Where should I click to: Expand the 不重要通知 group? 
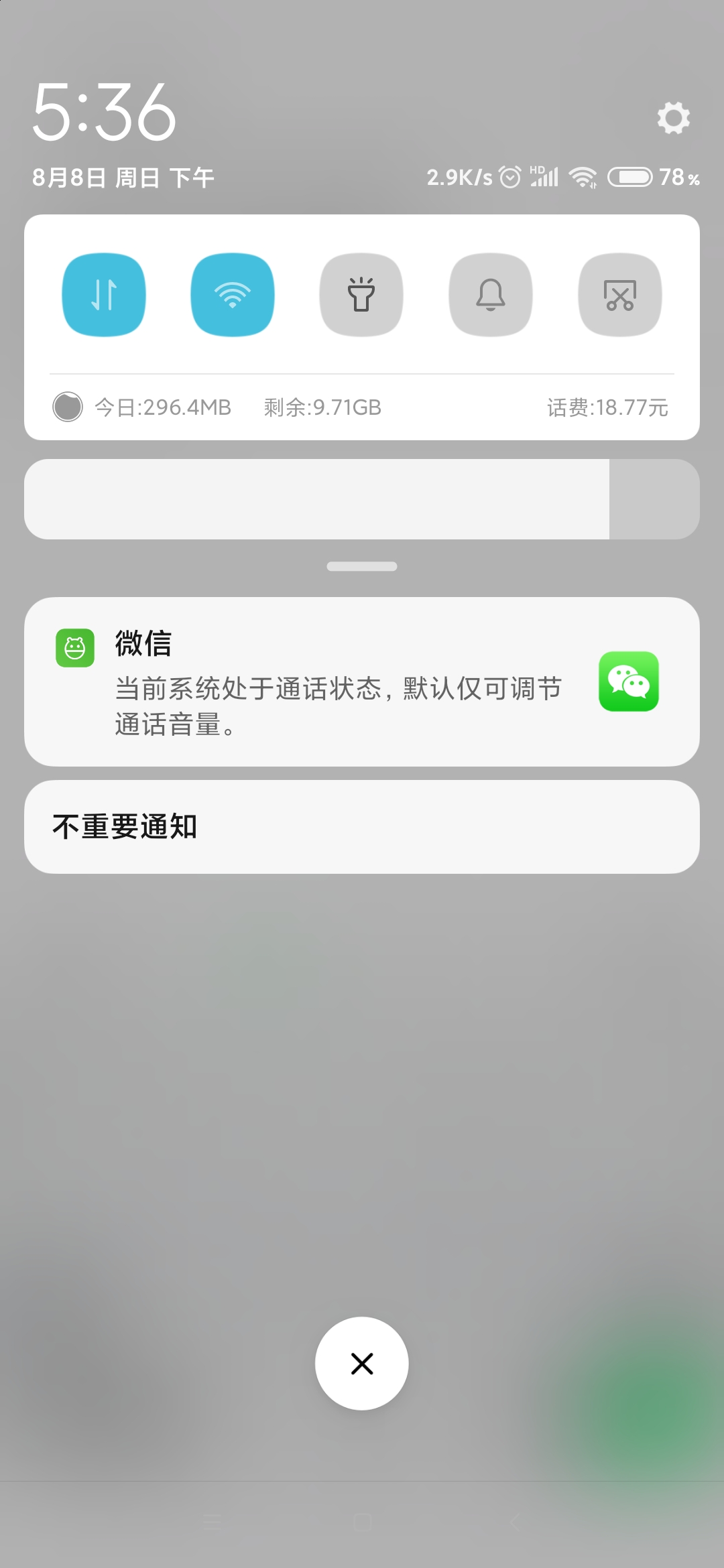tap(362, 827)
